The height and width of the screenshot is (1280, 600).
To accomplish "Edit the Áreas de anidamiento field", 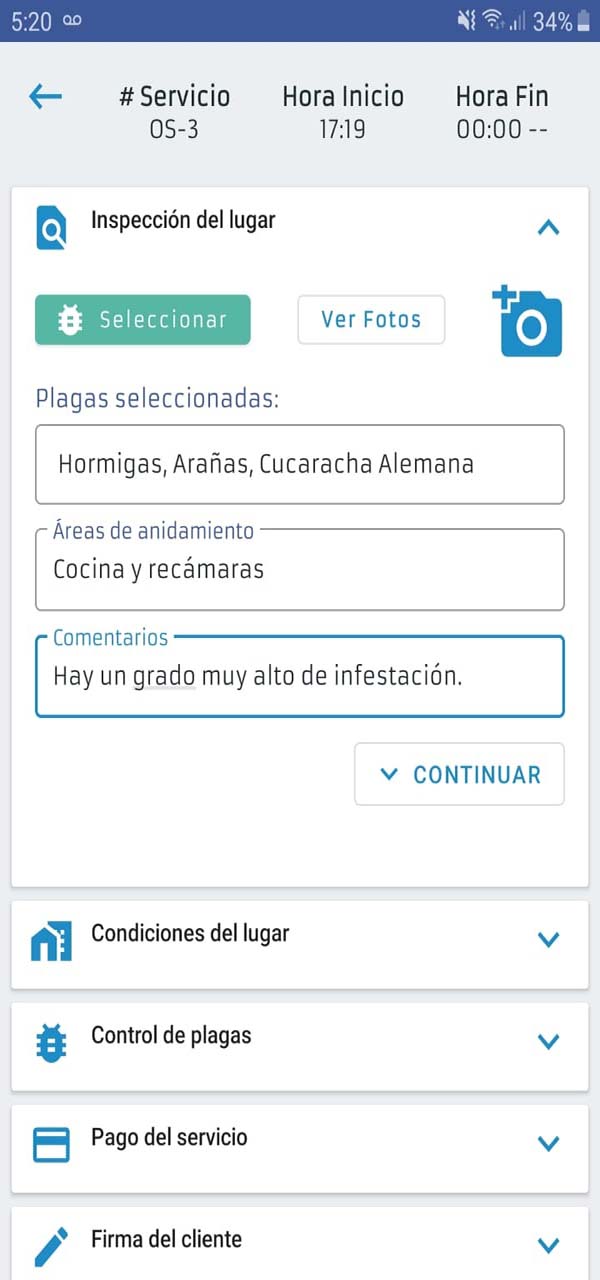I will tap(299, 570).
